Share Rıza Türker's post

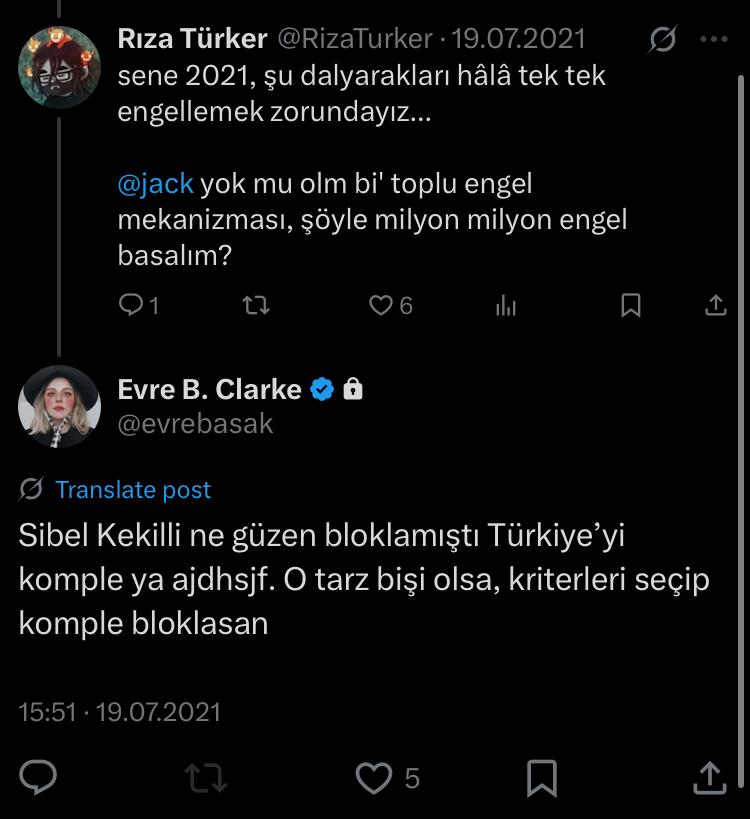coord(716,305)
